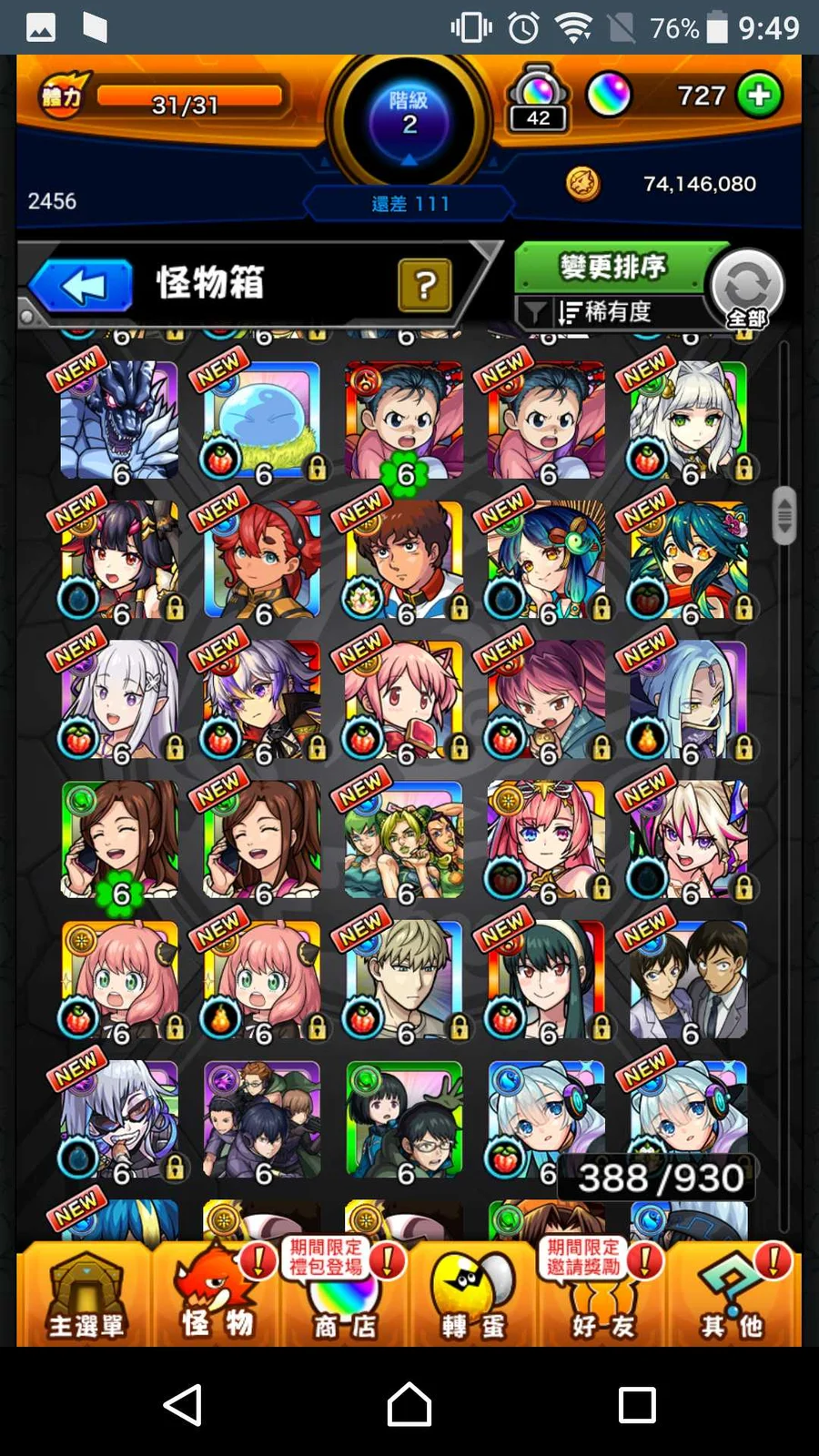
Task: Select the two men in suits monster
Action: (x=689, y=980)
